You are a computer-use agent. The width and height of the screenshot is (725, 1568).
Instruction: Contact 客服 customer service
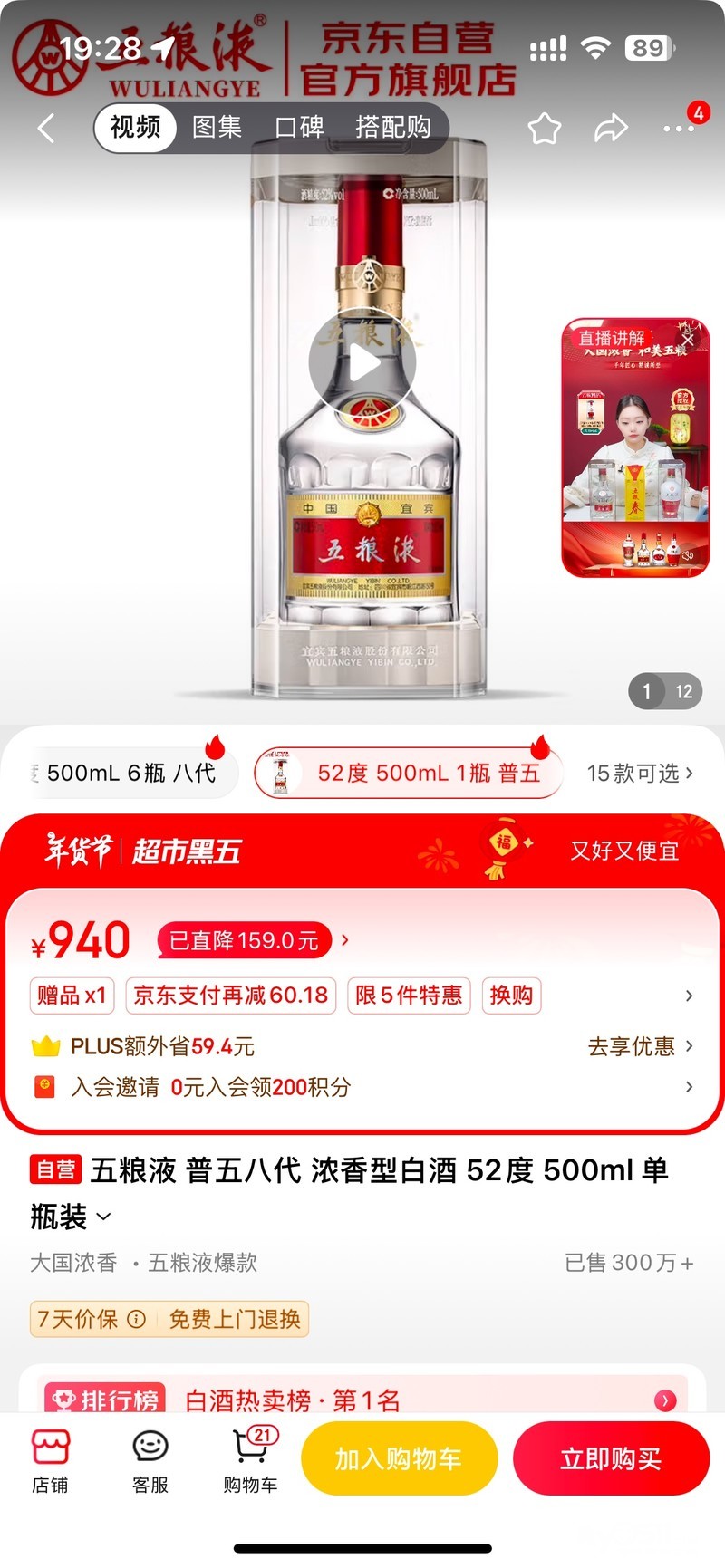150,1460
